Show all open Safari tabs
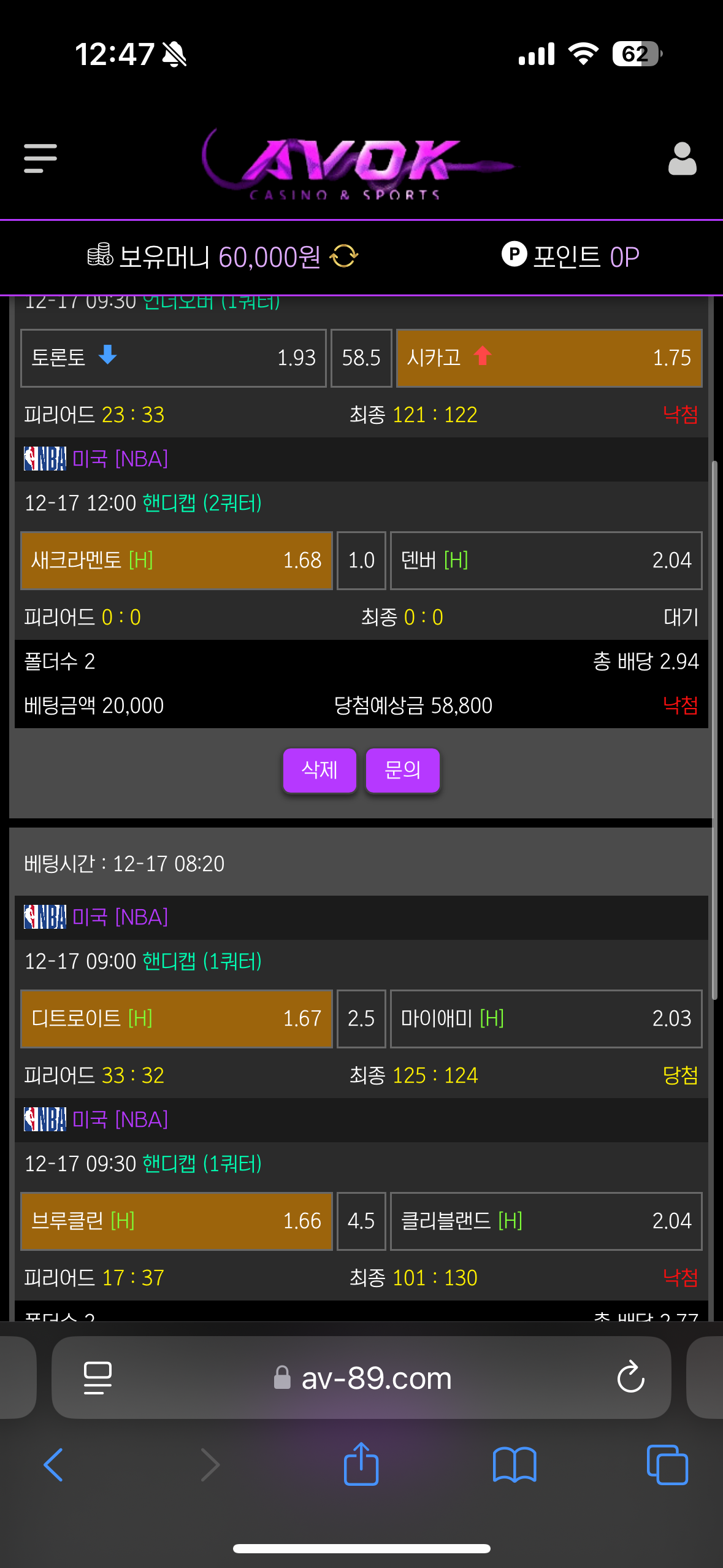 tap(667, 1465)
